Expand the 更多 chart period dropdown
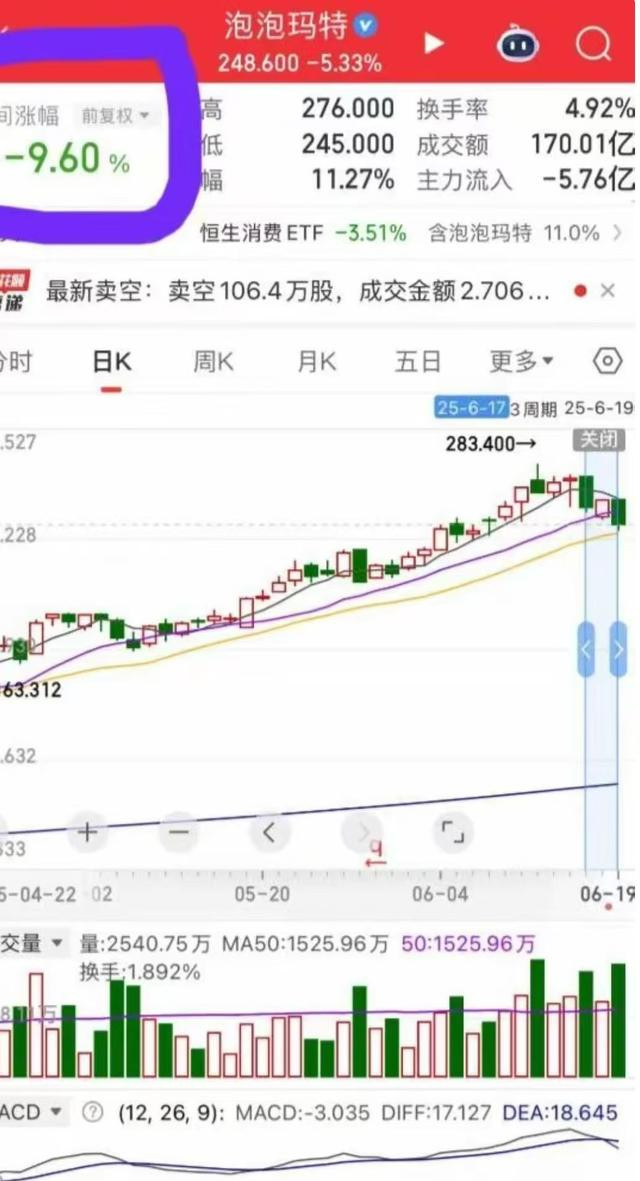This screenshot has height=1181, width=640. click(521, 362)
